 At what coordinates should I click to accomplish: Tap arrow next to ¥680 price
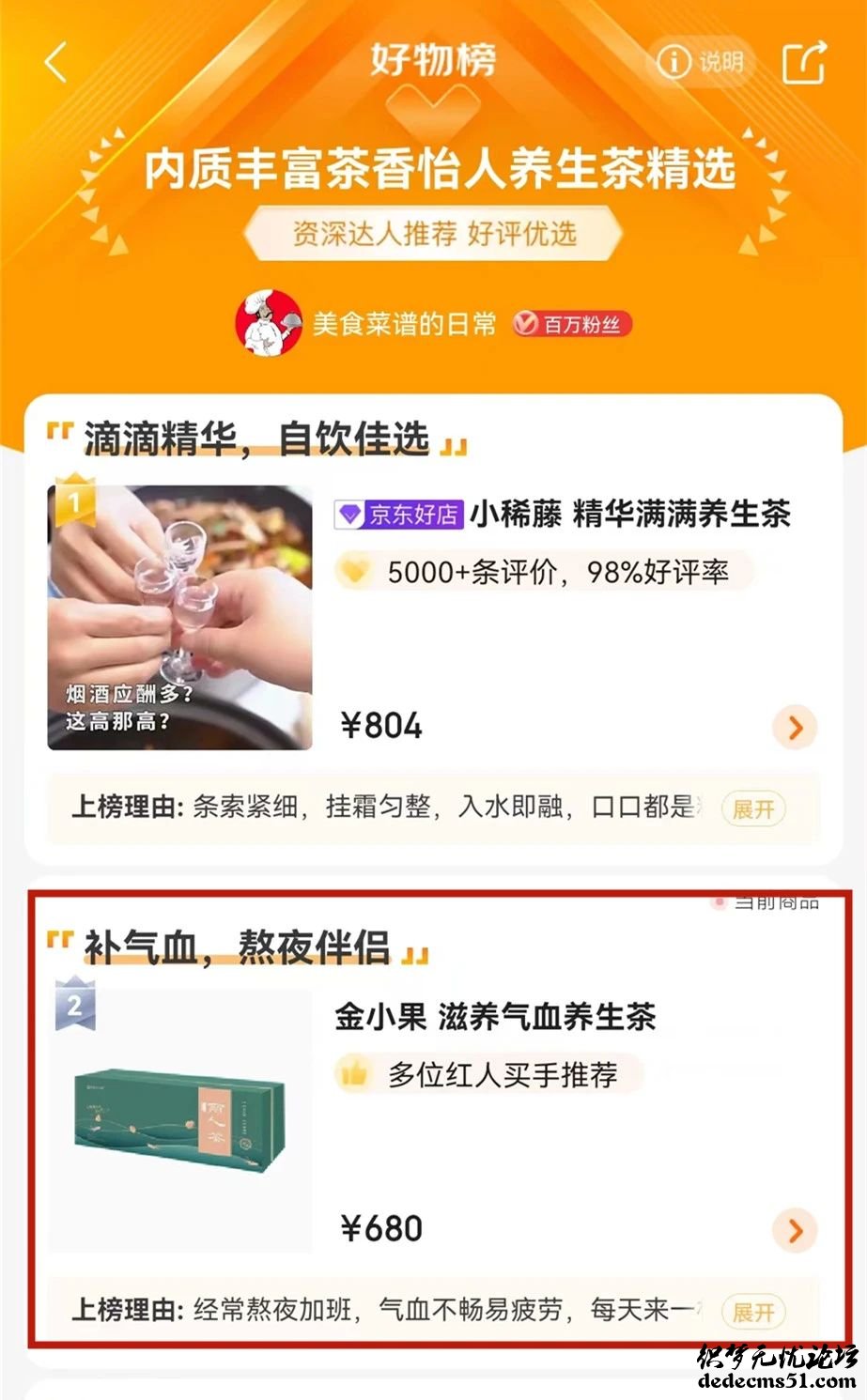(x=795, y=1230)
